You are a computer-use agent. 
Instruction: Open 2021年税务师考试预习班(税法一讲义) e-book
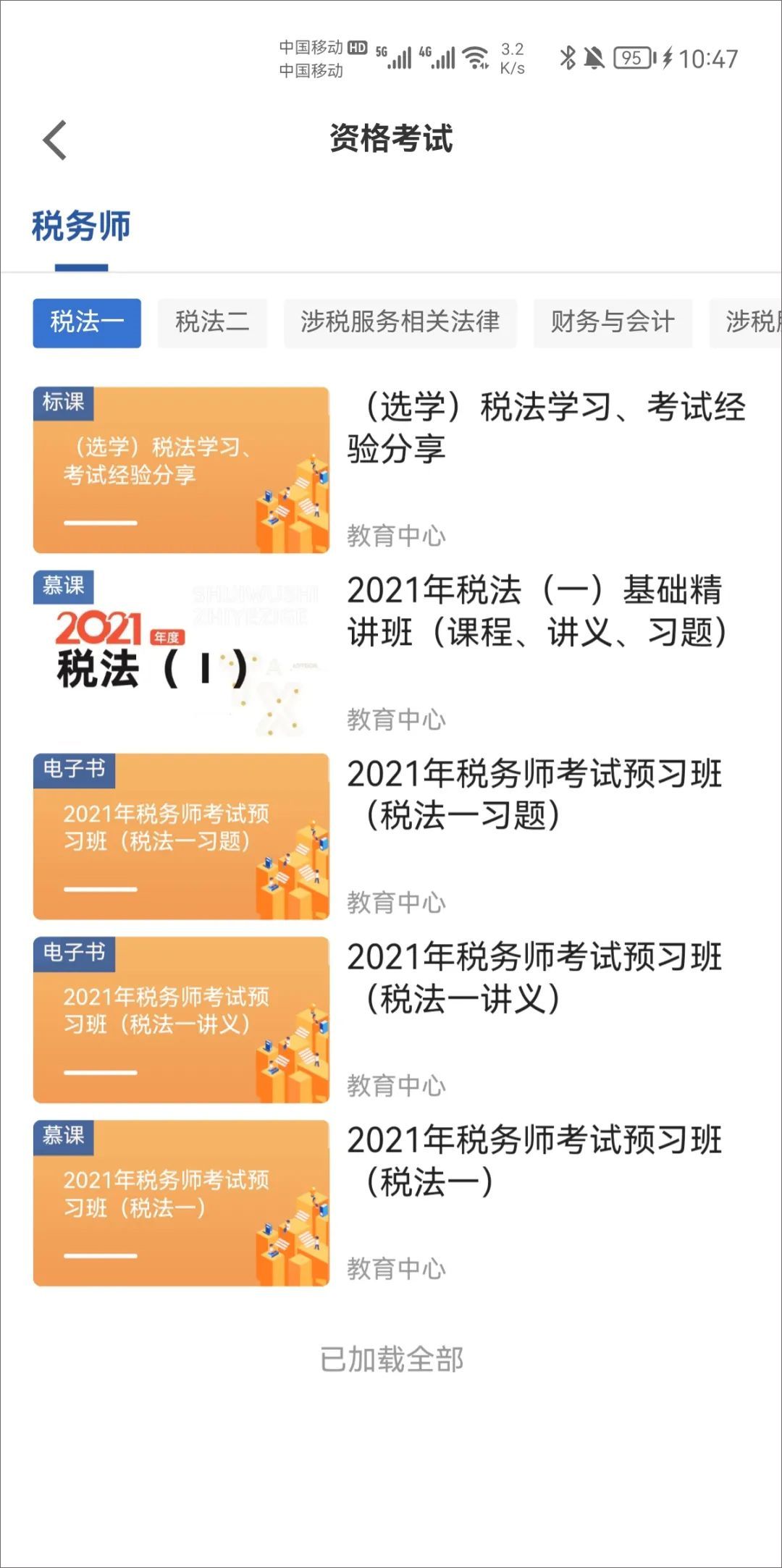coord(391,1019)
